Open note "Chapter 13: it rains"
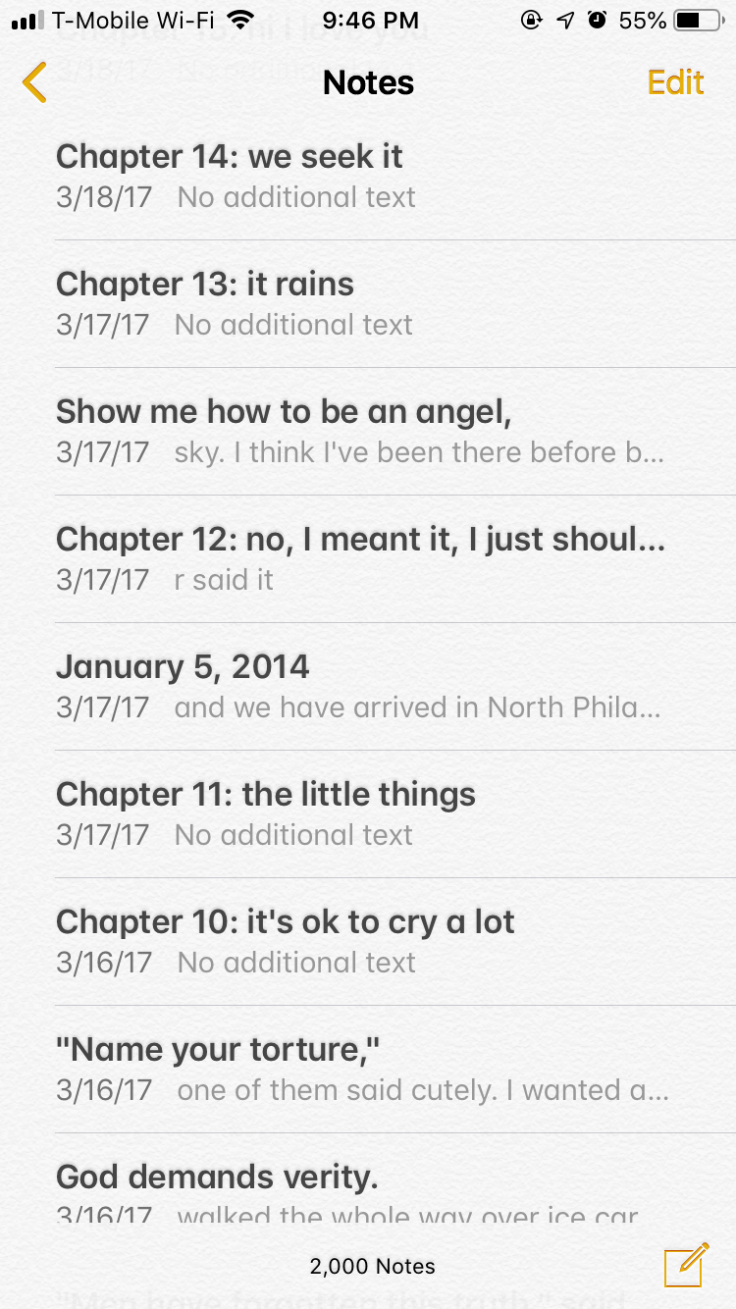Viewport: 736px width, 1309px height. 368,304
